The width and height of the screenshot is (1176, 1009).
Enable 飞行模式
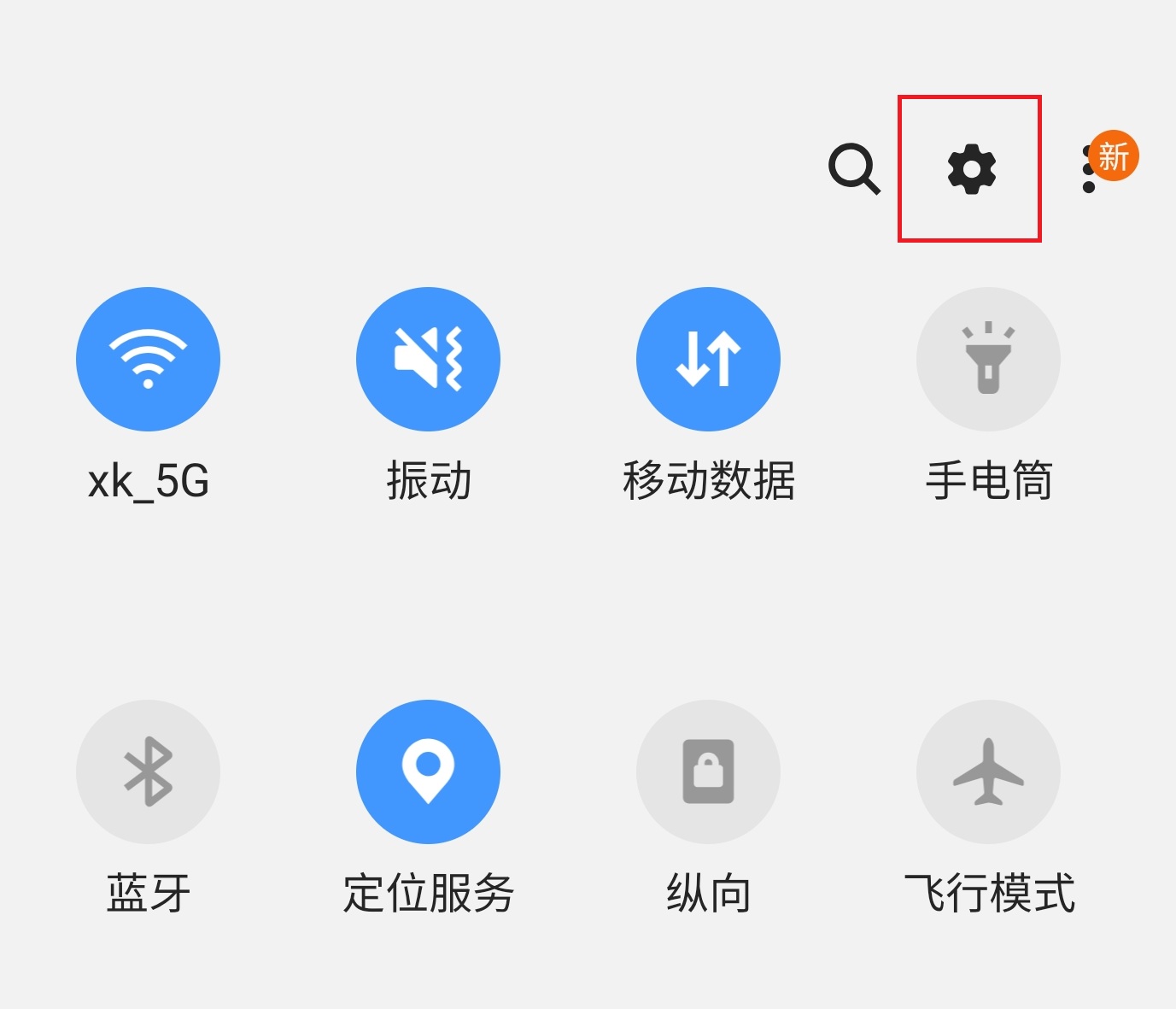tap(988, 771)
